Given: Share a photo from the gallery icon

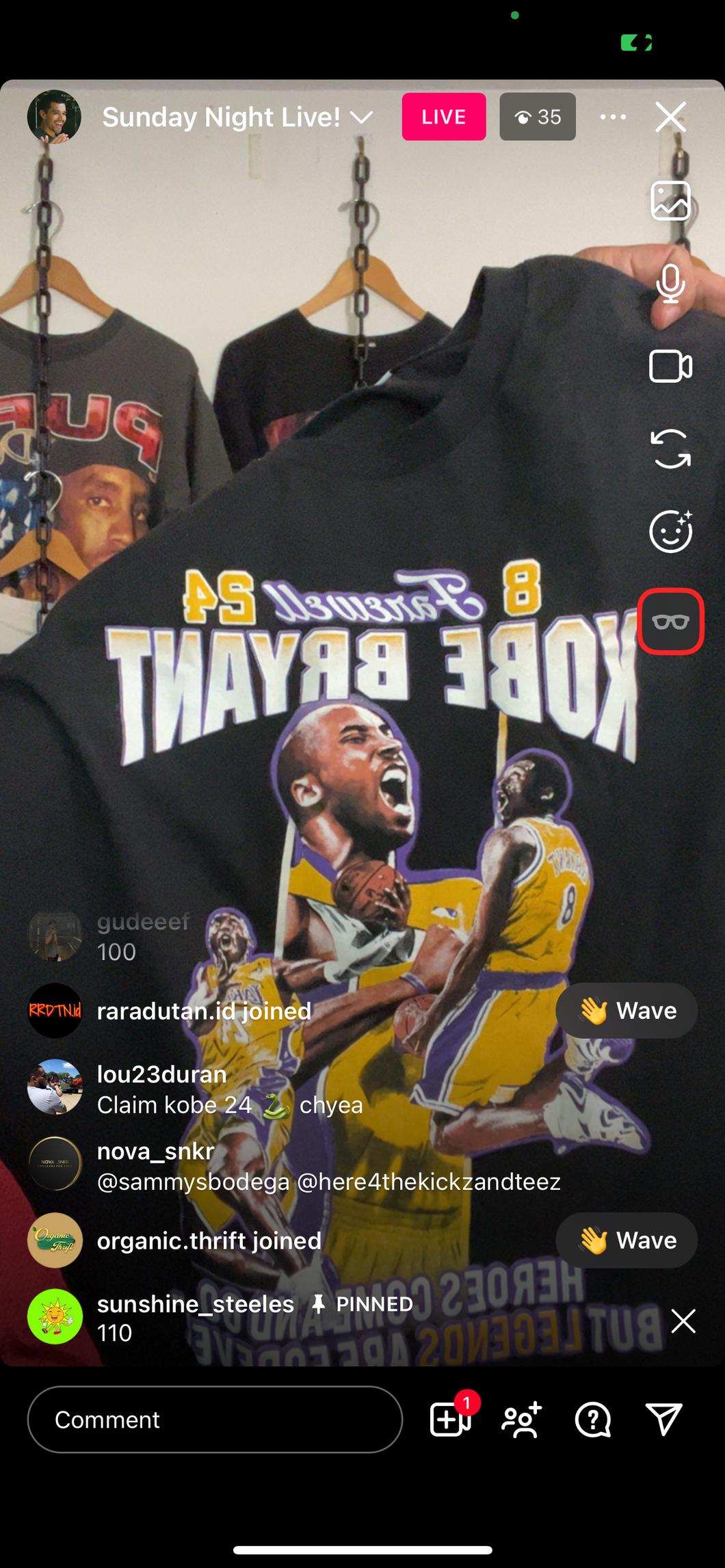Looking at the screenshot, I should tap(670, 200).
